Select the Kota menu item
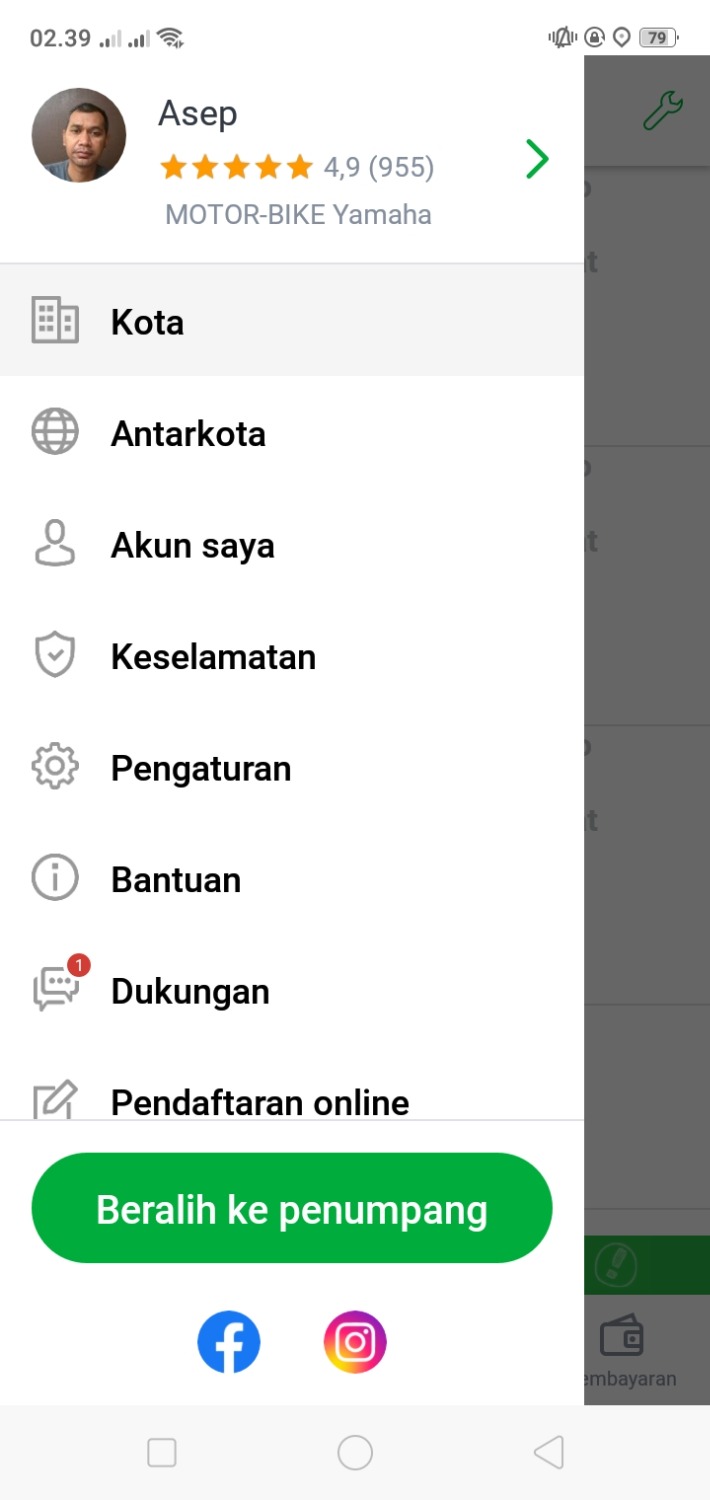Screen dimensions: 710x1500 click(147, 322)
